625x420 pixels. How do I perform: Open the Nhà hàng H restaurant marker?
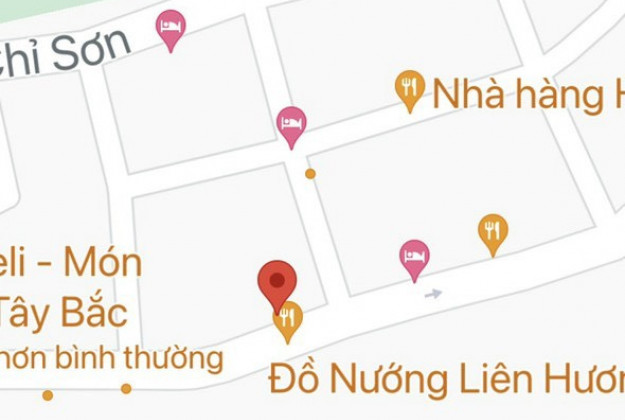[x=409, y=89]
